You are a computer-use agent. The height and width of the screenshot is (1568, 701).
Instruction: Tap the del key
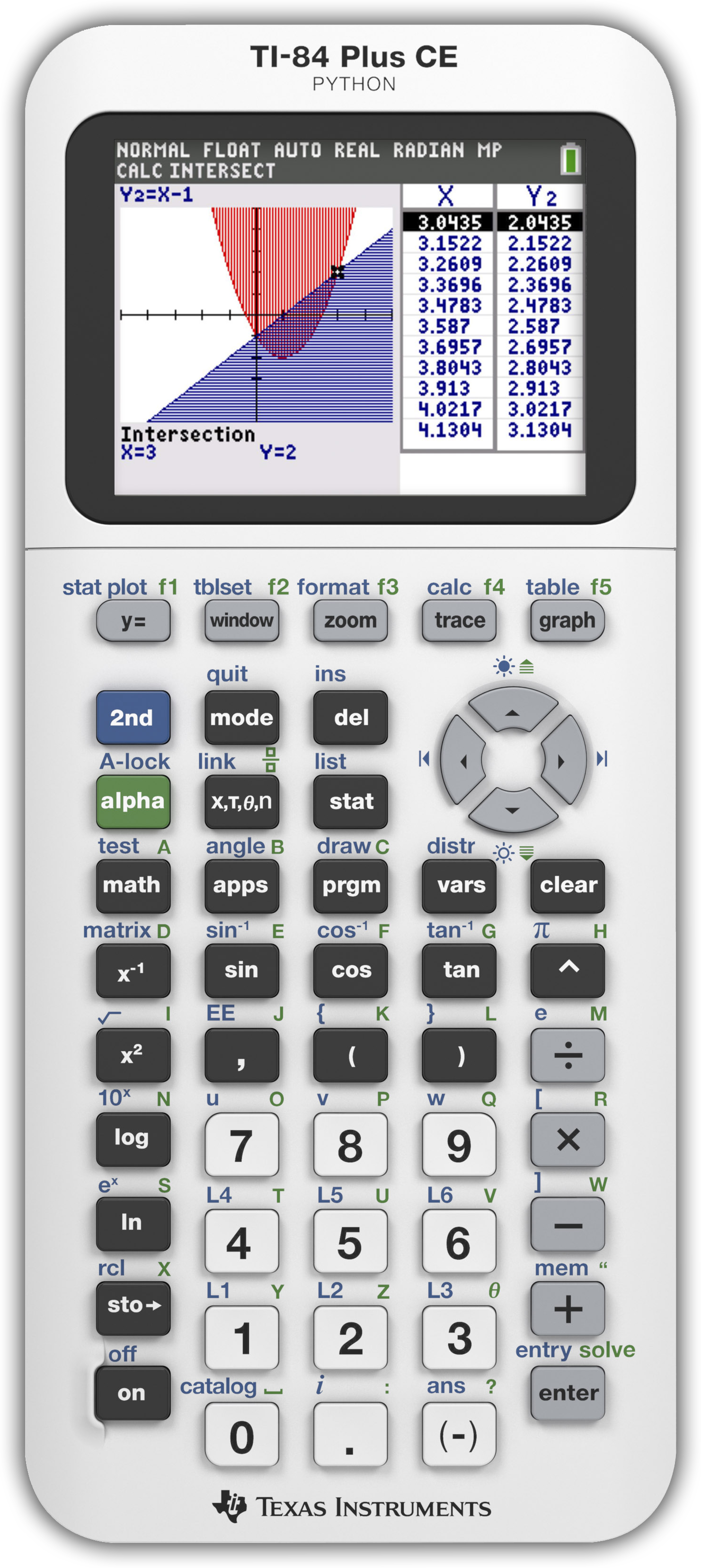pos(350,717)
